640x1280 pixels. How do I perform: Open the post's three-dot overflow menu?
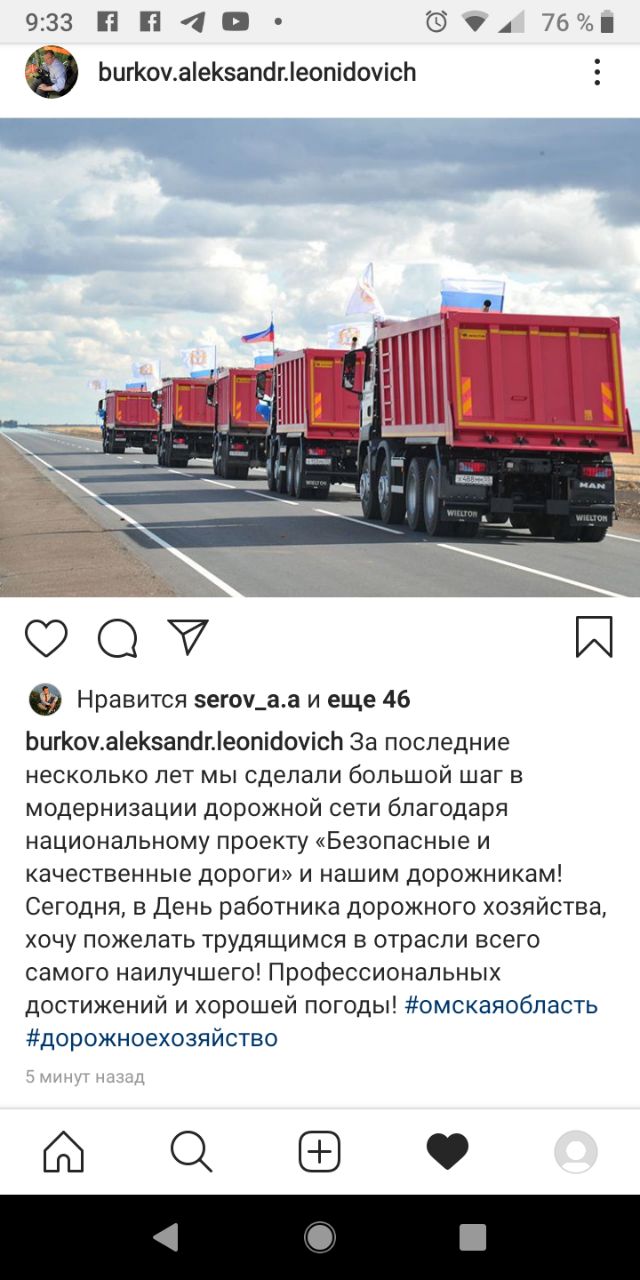(597, 72)
